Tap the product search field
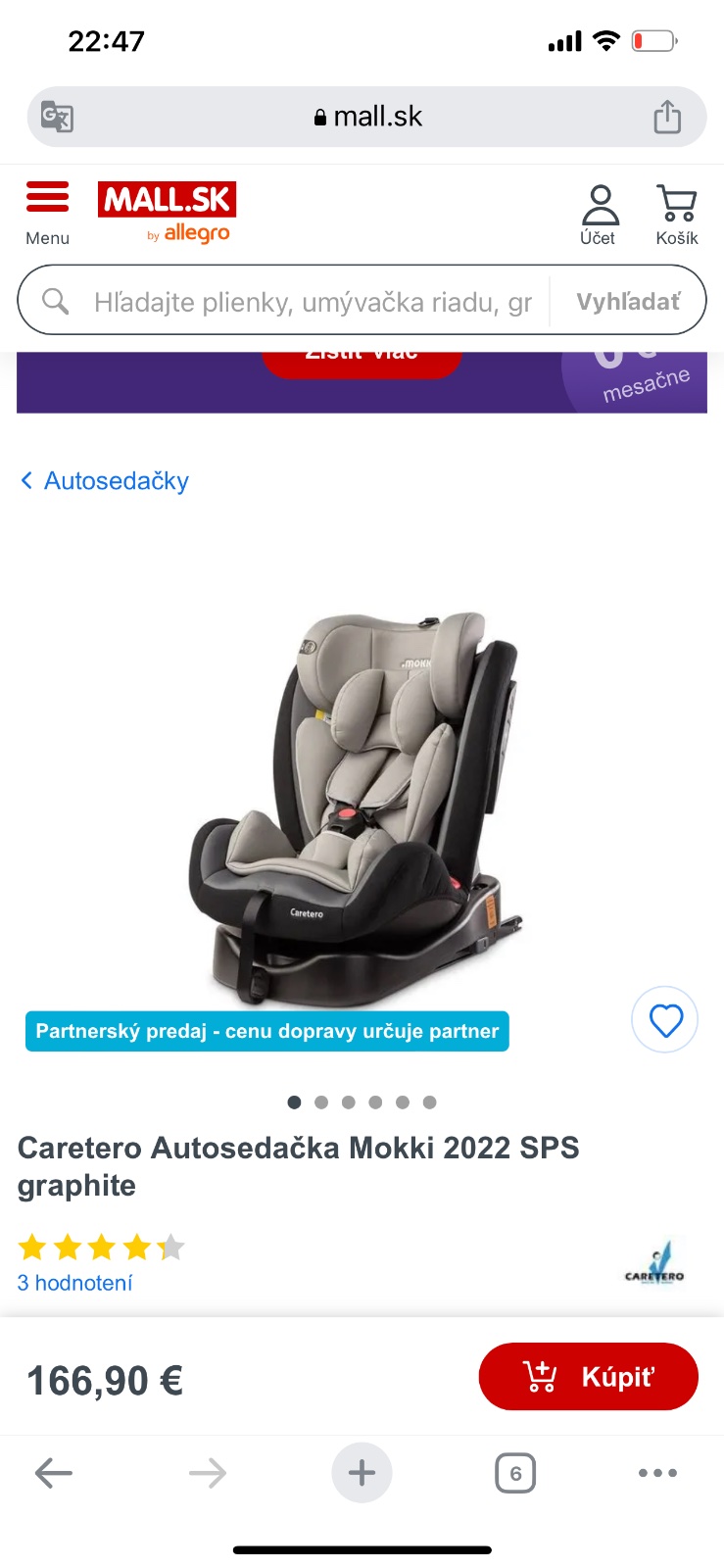Screen dimensions: 724x1568 tap(312, 302)
